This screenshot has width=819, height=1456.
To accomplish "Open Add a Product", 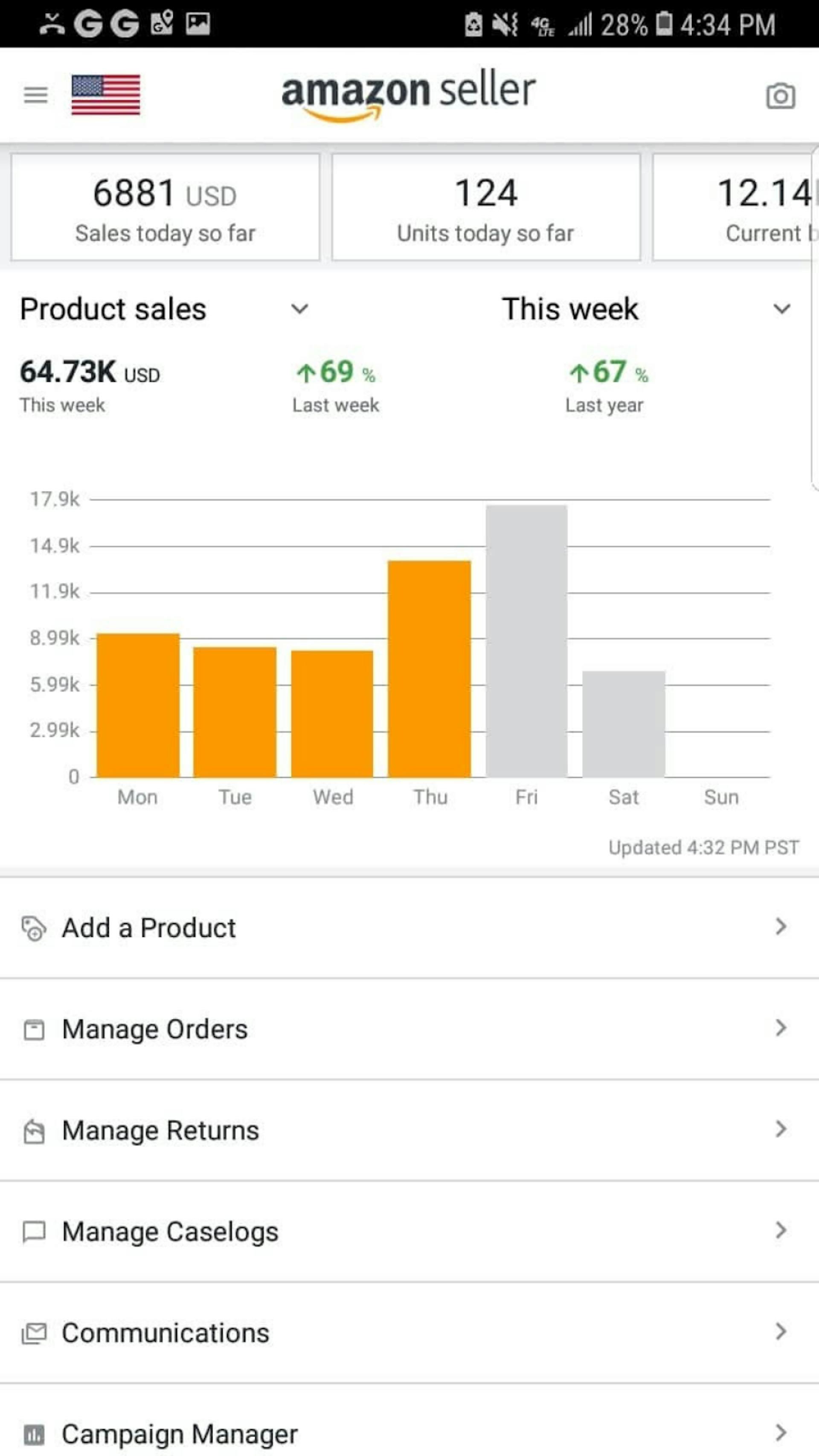I will pos(409,928).
